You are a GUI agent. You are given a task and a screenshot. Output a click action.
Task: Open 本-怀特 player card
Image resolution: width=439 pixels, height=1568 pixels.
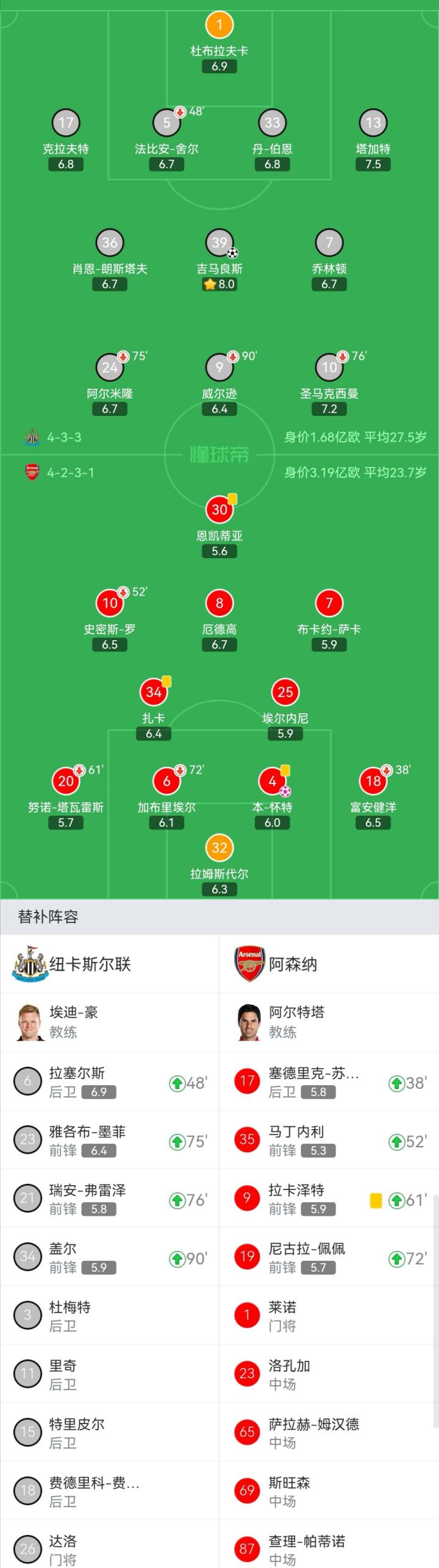273,782
